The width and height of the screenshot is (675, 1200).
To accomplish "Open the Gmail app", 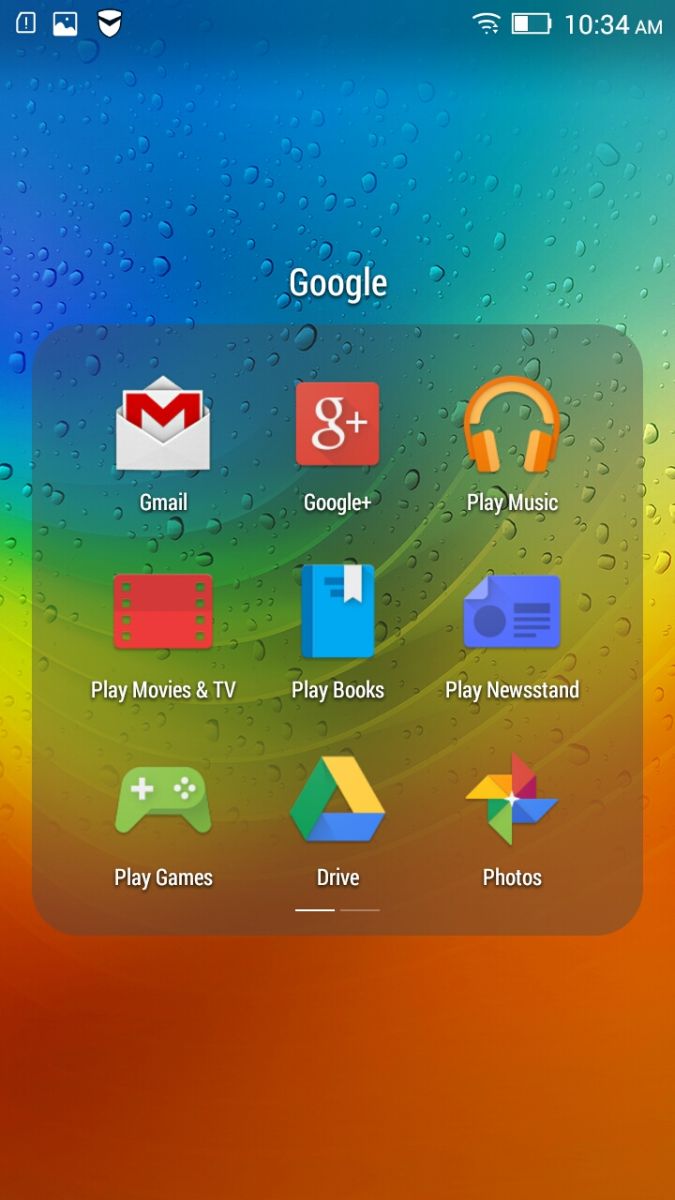I will point(163,424).
